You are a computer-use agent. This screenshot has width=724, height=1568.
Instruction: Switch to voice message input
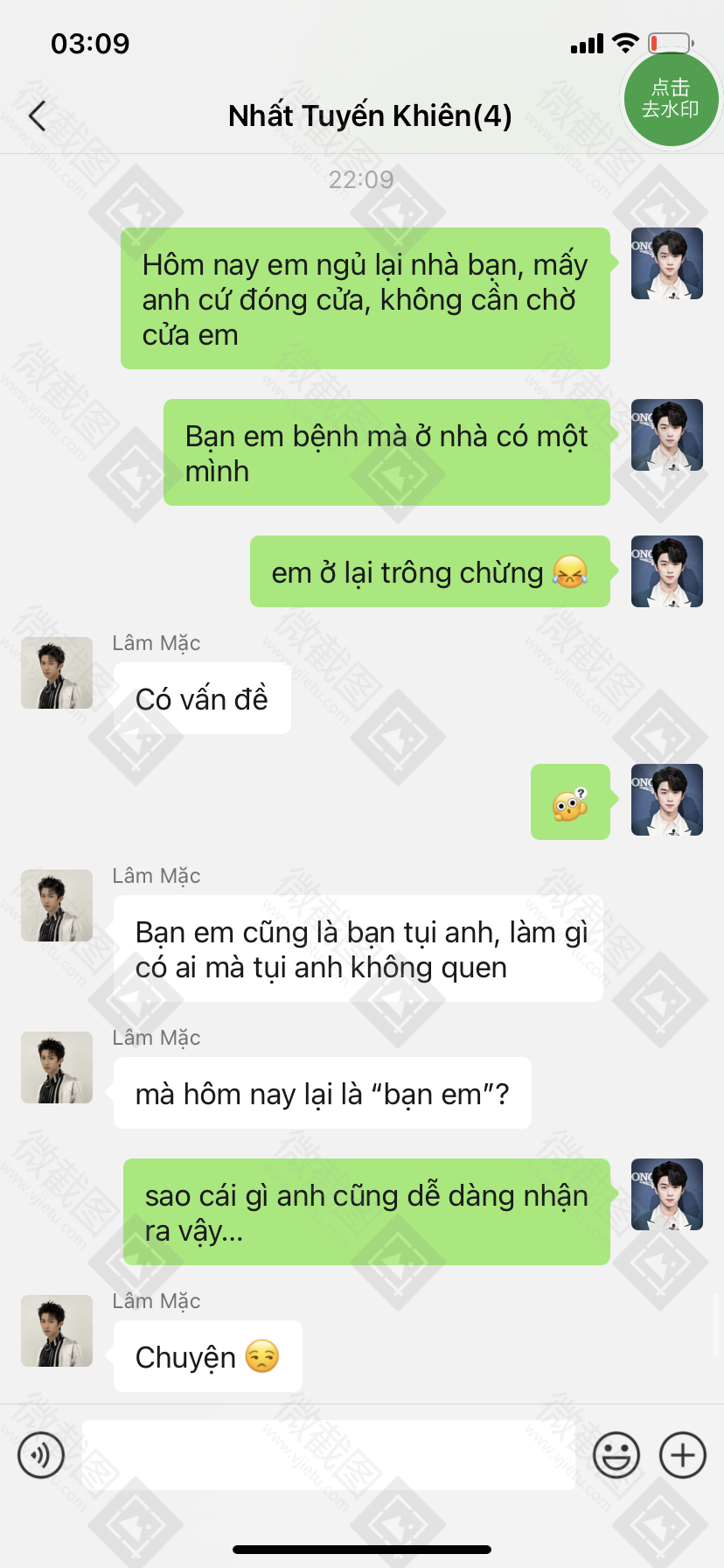(41, 1455)
